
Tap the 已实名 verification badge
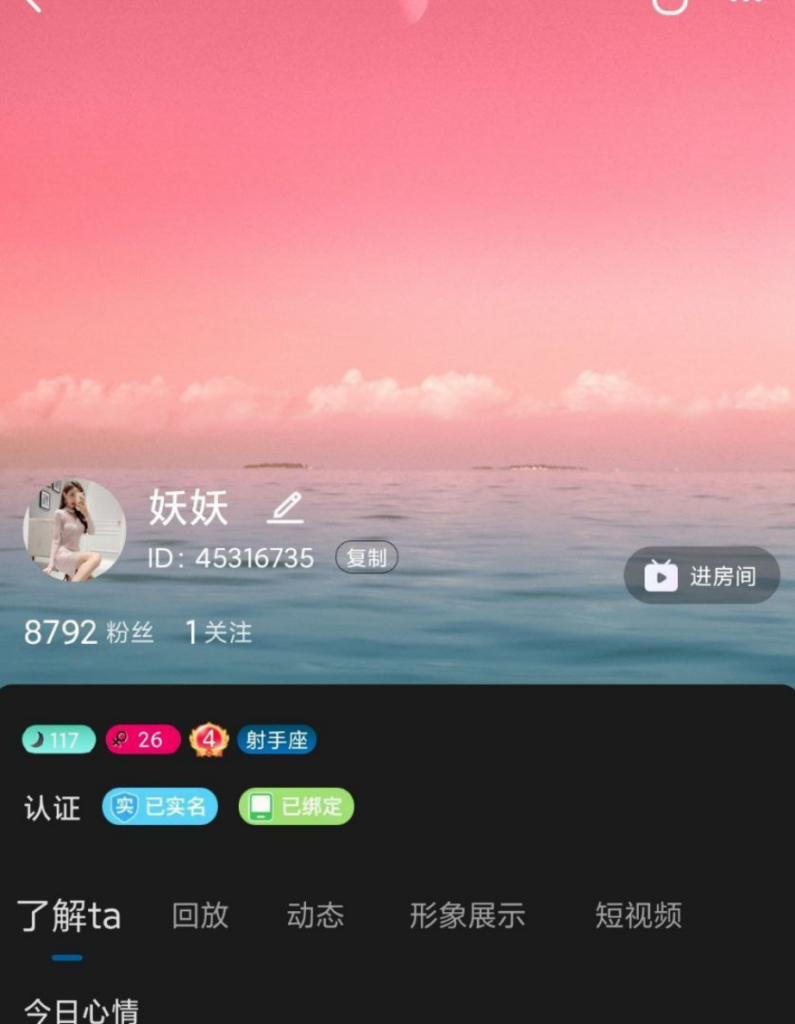point(160,806)
